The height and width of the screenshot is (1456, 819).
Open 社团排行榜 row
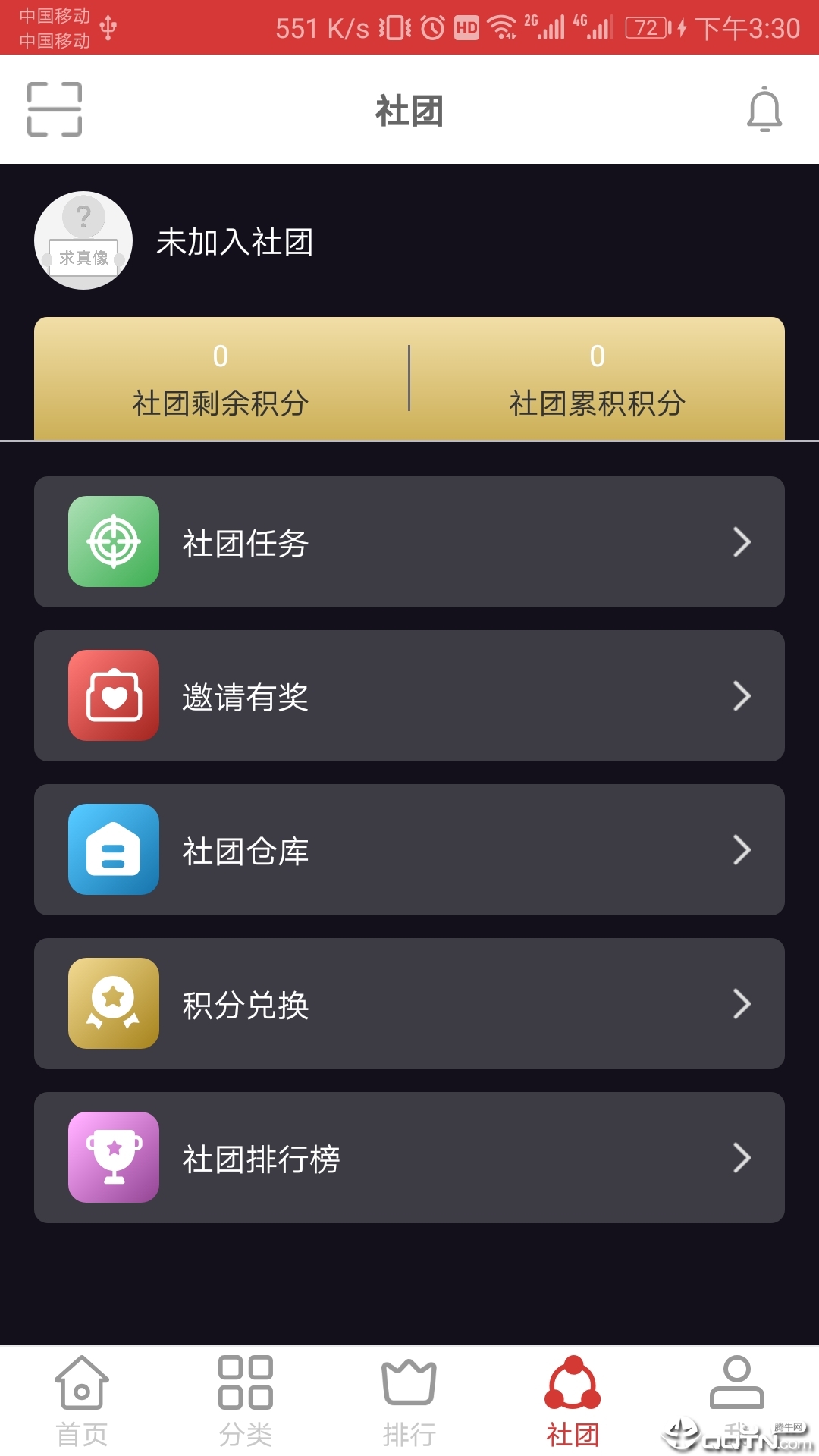click(x=409, y=1158)
